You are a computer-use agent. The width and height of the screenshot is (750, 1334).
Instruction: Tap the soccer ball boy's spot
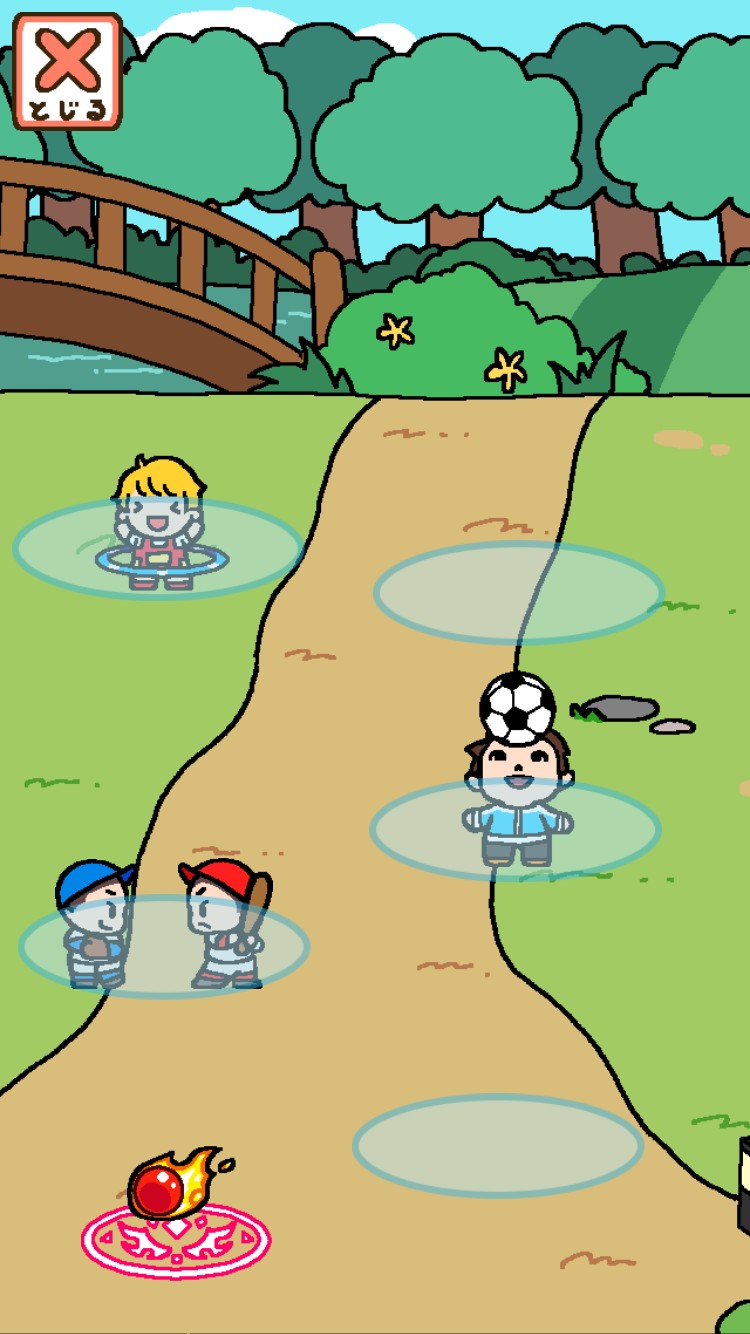tap(515, 828)
